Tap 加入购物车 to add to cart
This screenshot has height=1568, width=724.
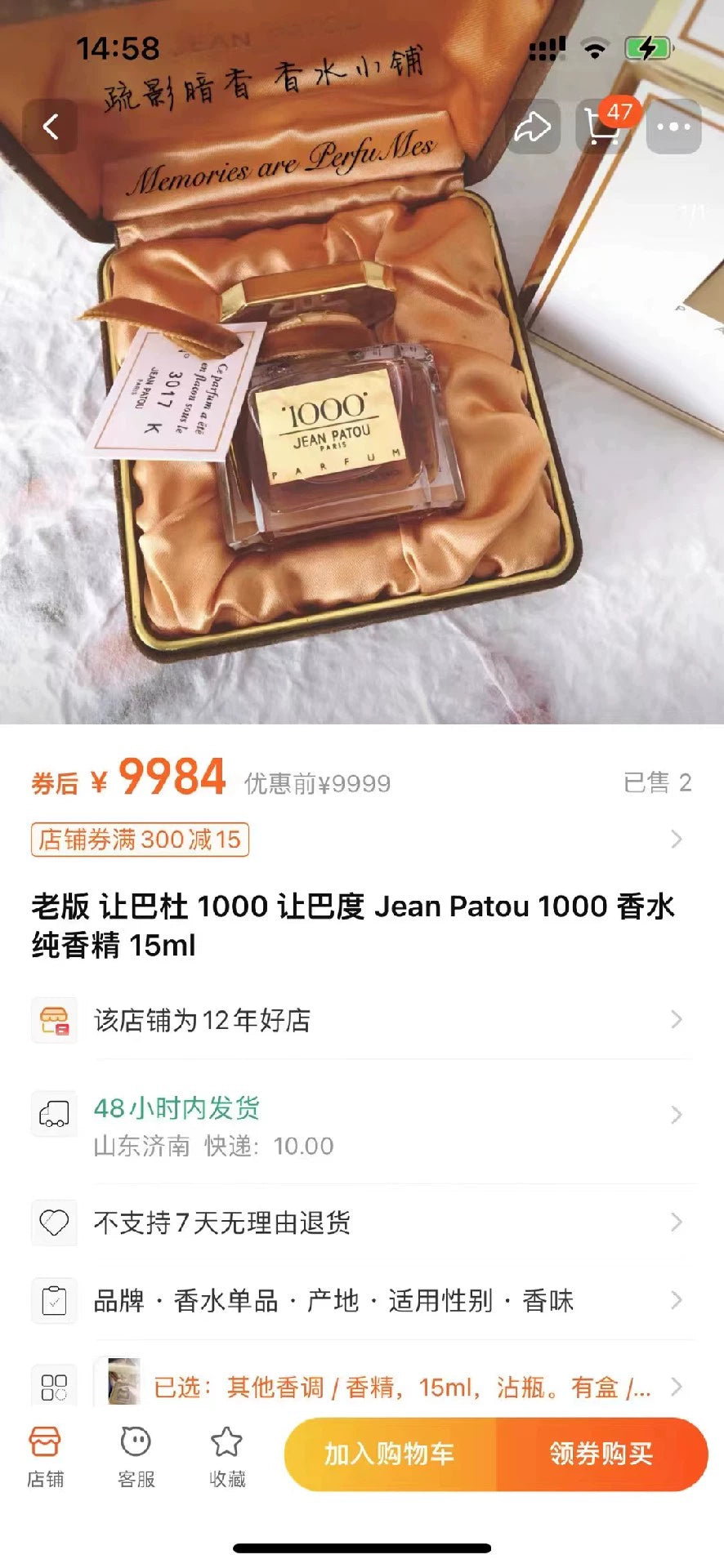[x=390, y=1454]
